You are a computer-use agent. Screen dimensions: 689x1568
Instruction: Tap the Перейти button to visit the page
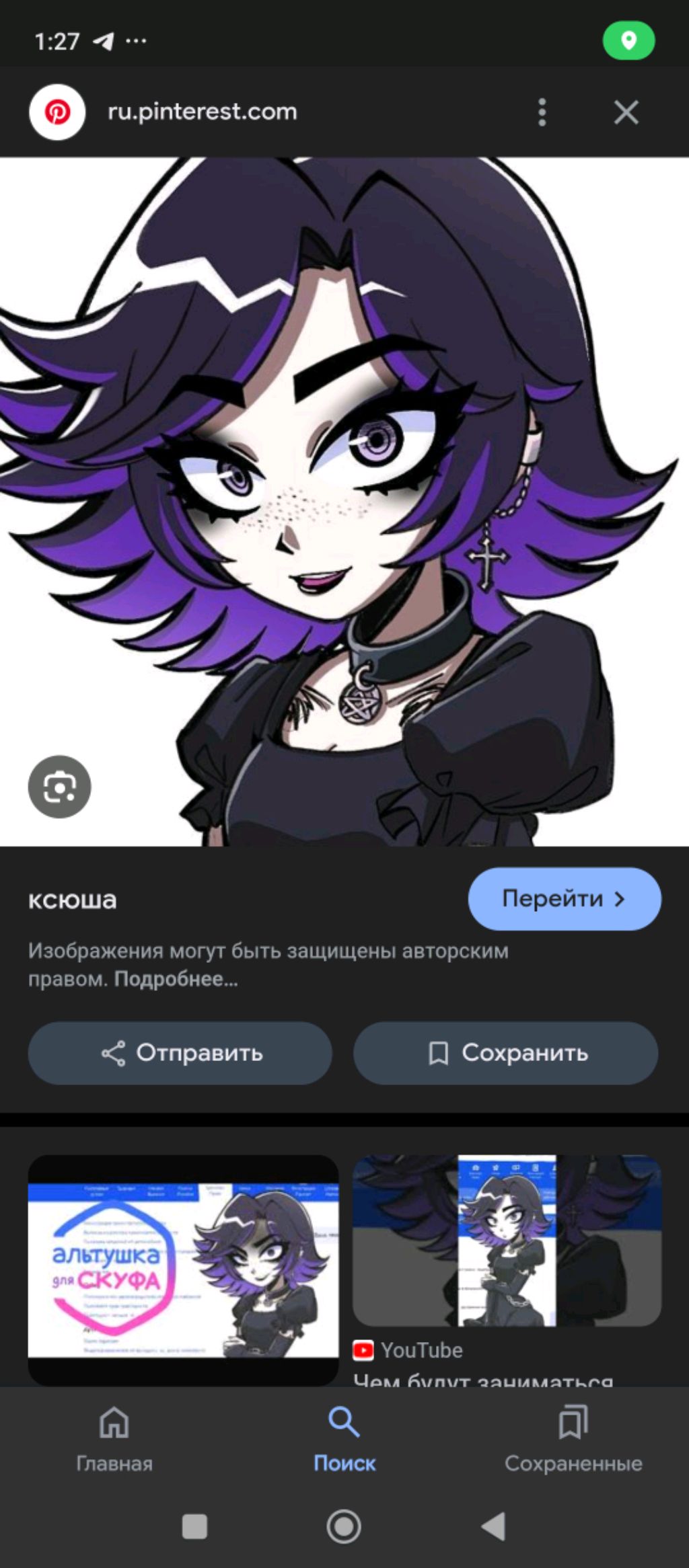(564, 899)
